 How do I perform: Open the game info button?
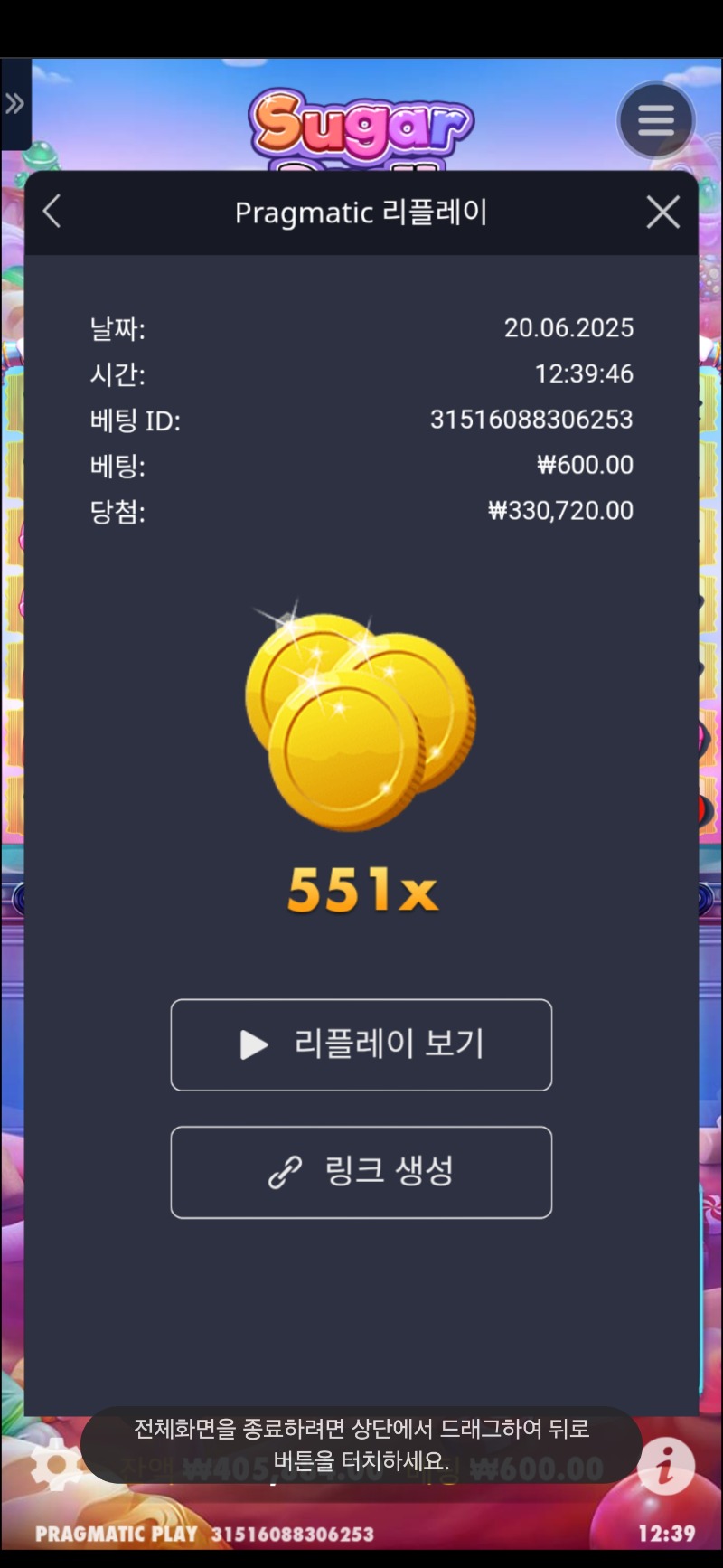(x=666, y=1466)
